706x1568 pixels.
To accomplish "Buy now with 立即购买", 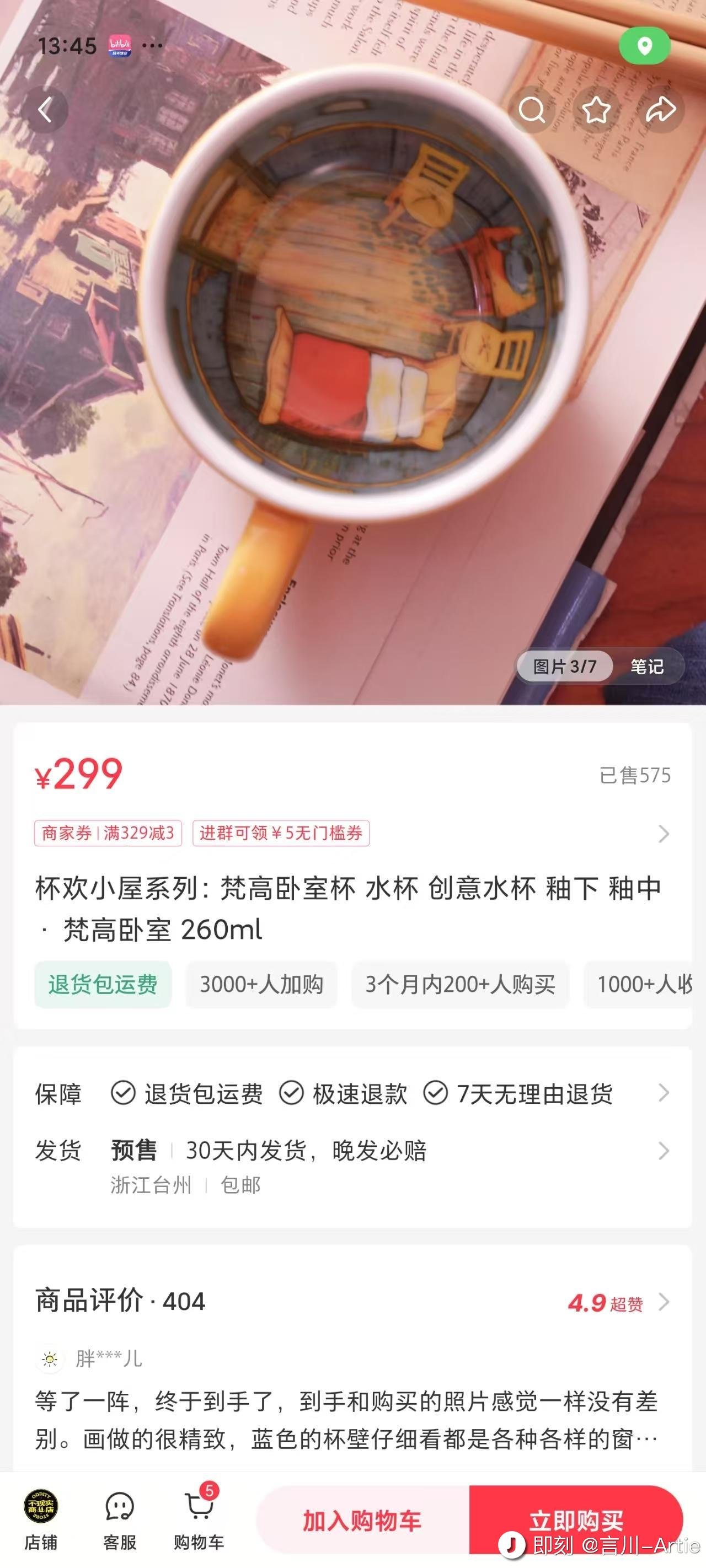I will click(575, 1521).
